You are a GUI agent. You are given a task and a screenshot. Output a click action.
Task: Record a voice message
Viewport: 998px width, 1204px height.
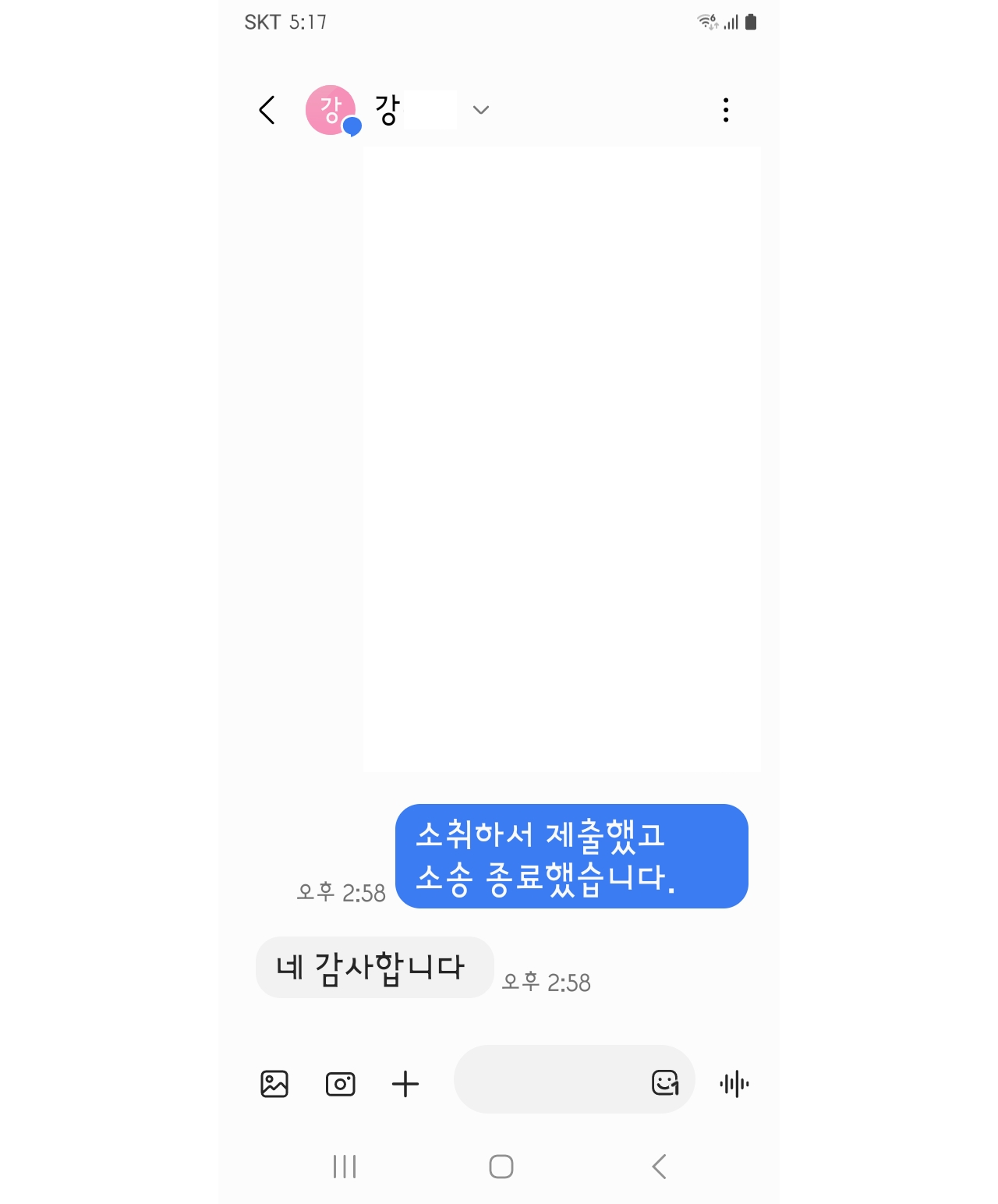pos(734,1084)
